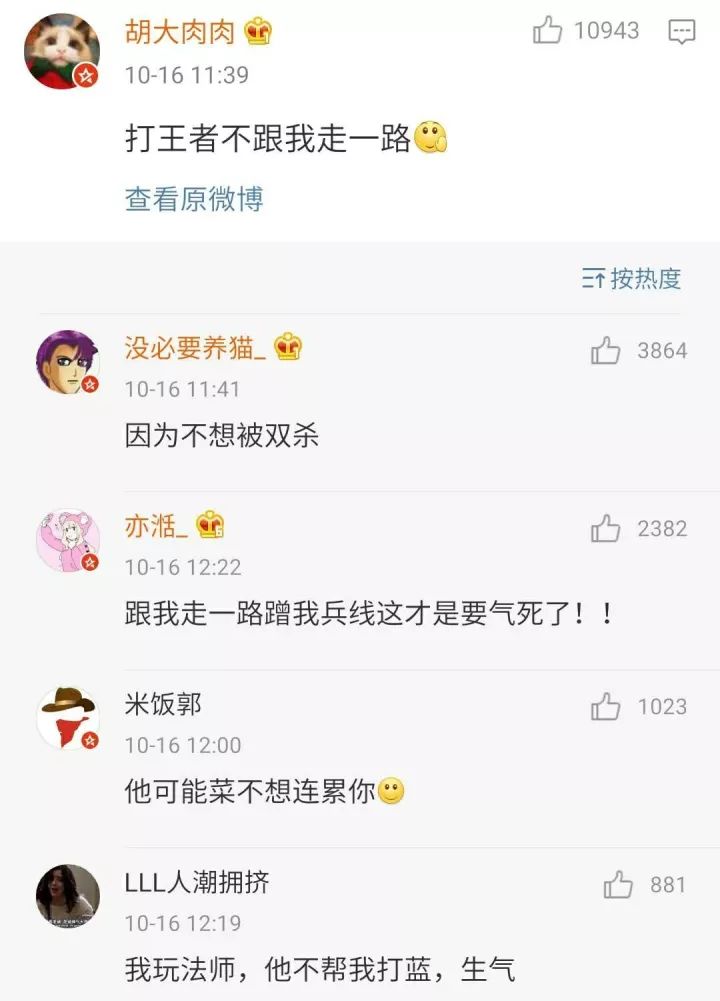View 亦湉_'s profile avatar
Image resolution: width=720 pixels, height=1001 pixels.
pos(67,540)
